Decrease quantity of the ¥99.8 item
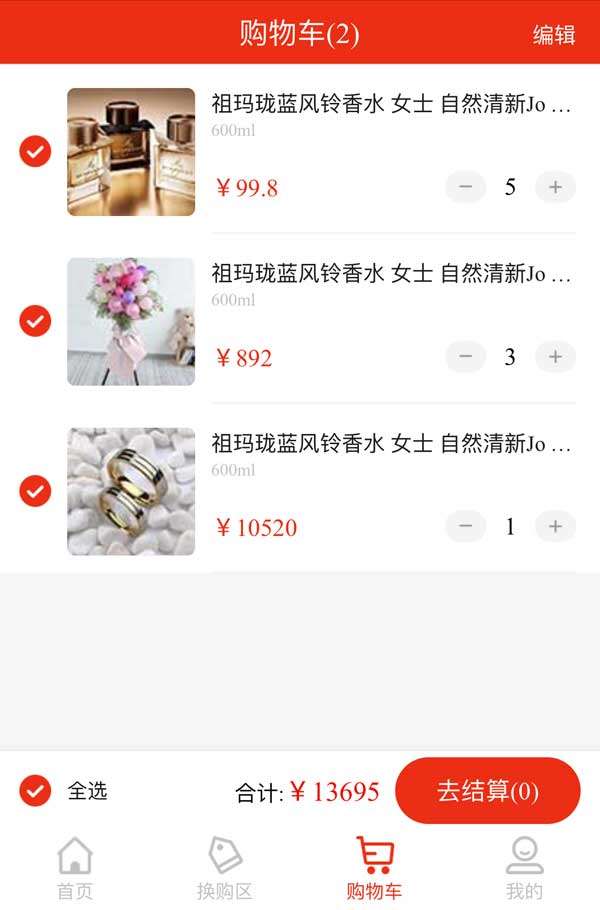 (x=465, y=187)
